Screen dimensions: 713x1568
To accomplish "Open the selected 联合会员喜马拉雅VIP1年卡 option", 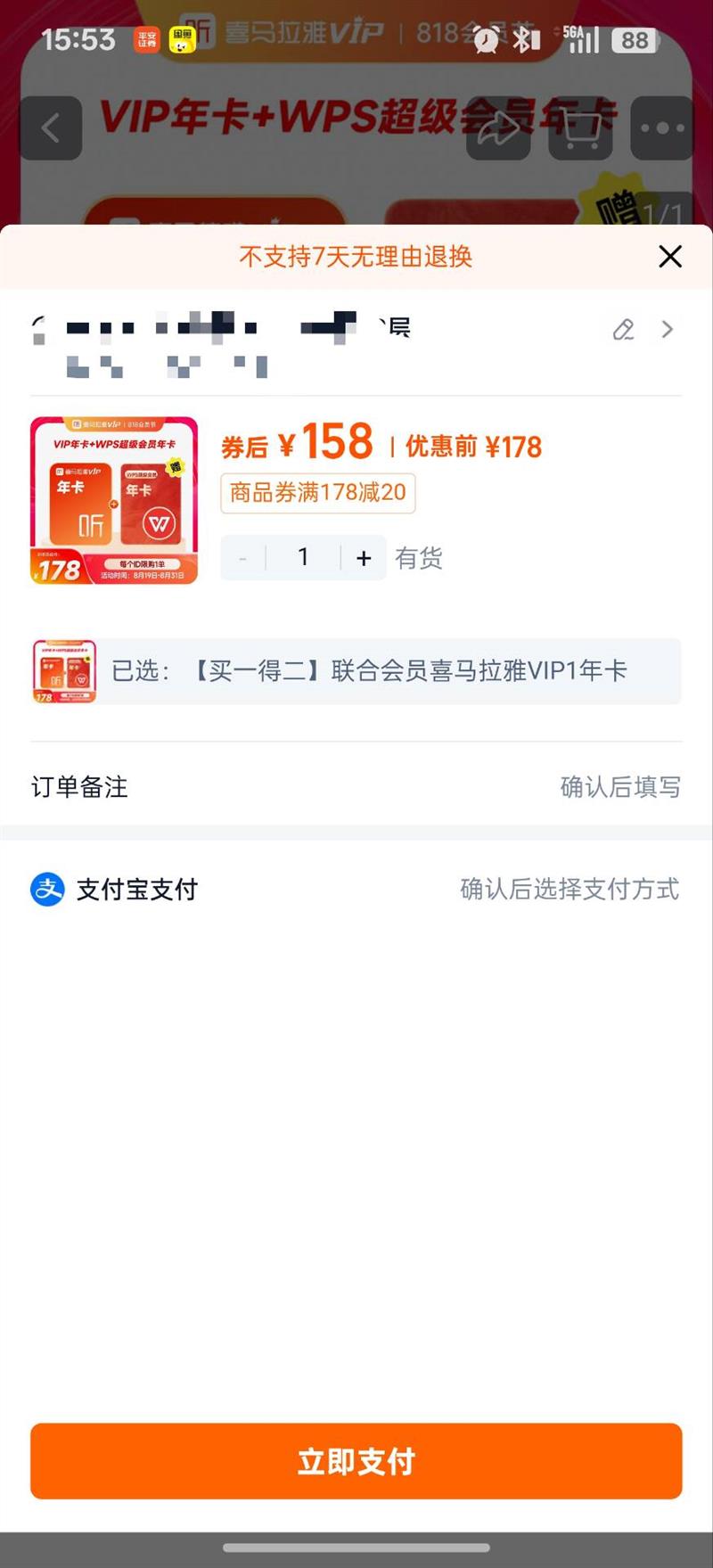I will tap(356, 671).
